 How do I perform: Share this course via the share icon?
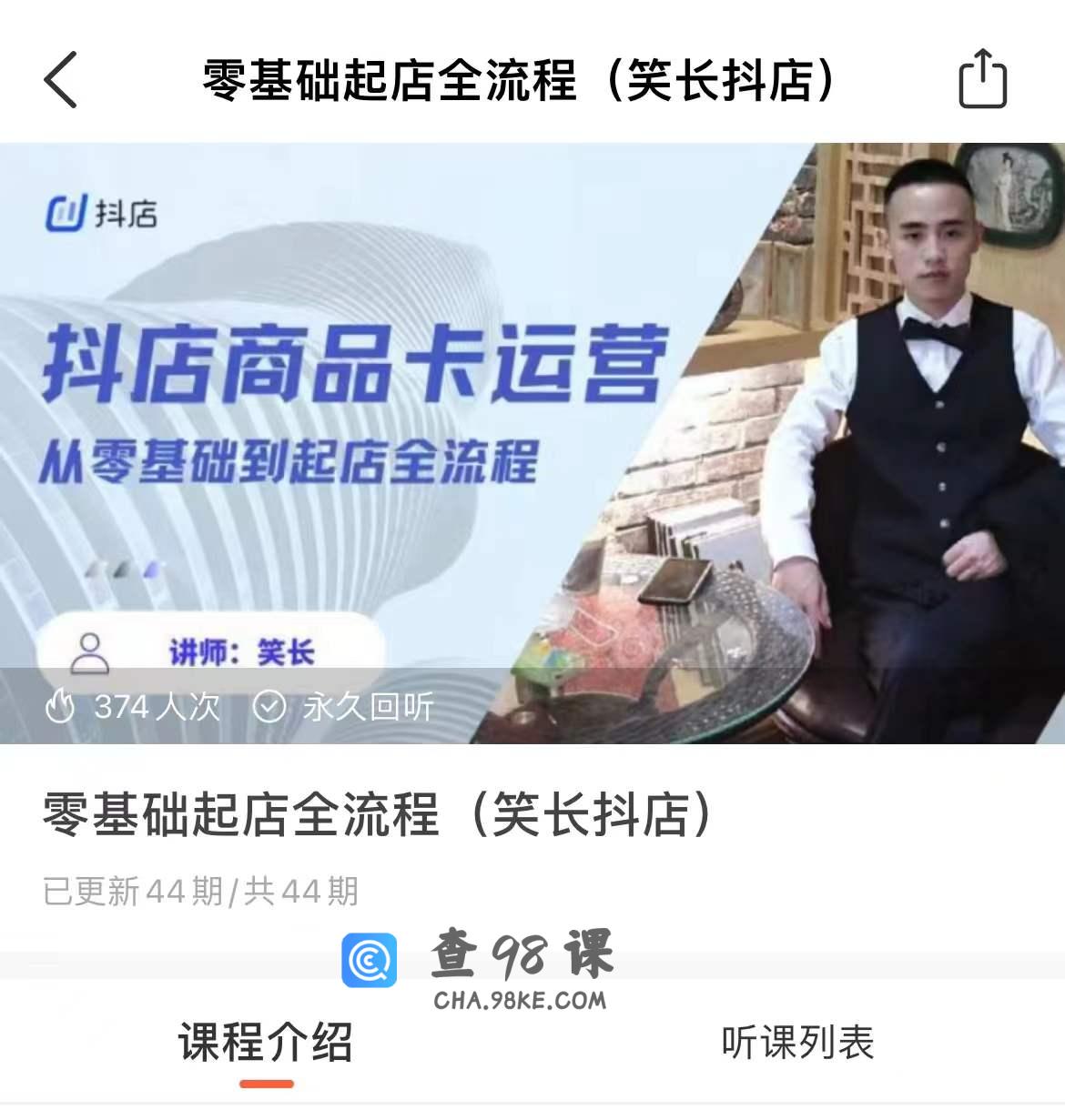(x=983, y=80)
